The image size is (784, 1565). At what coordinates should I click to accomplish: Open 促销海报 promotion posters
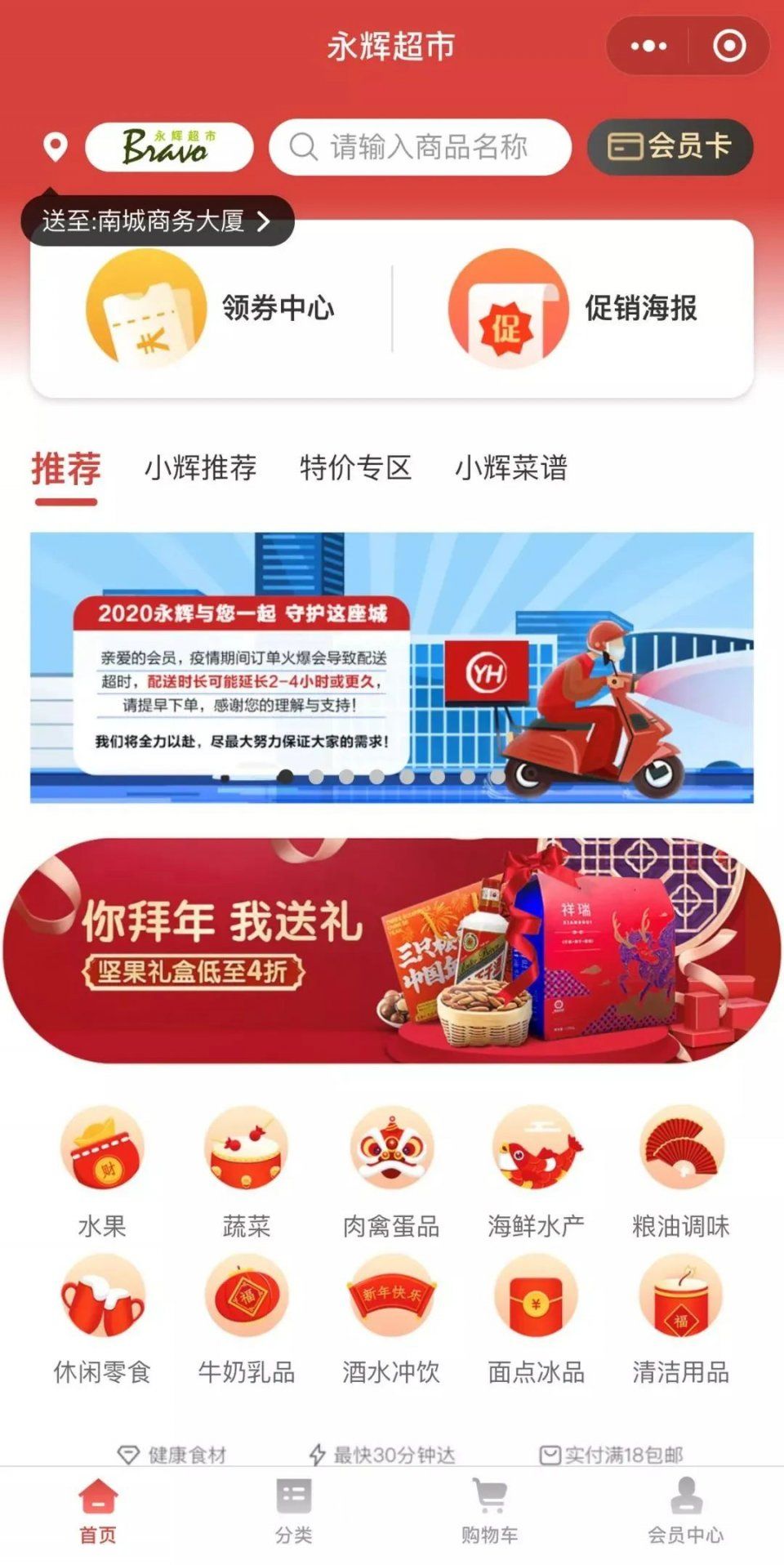click(x=573, y=308)
